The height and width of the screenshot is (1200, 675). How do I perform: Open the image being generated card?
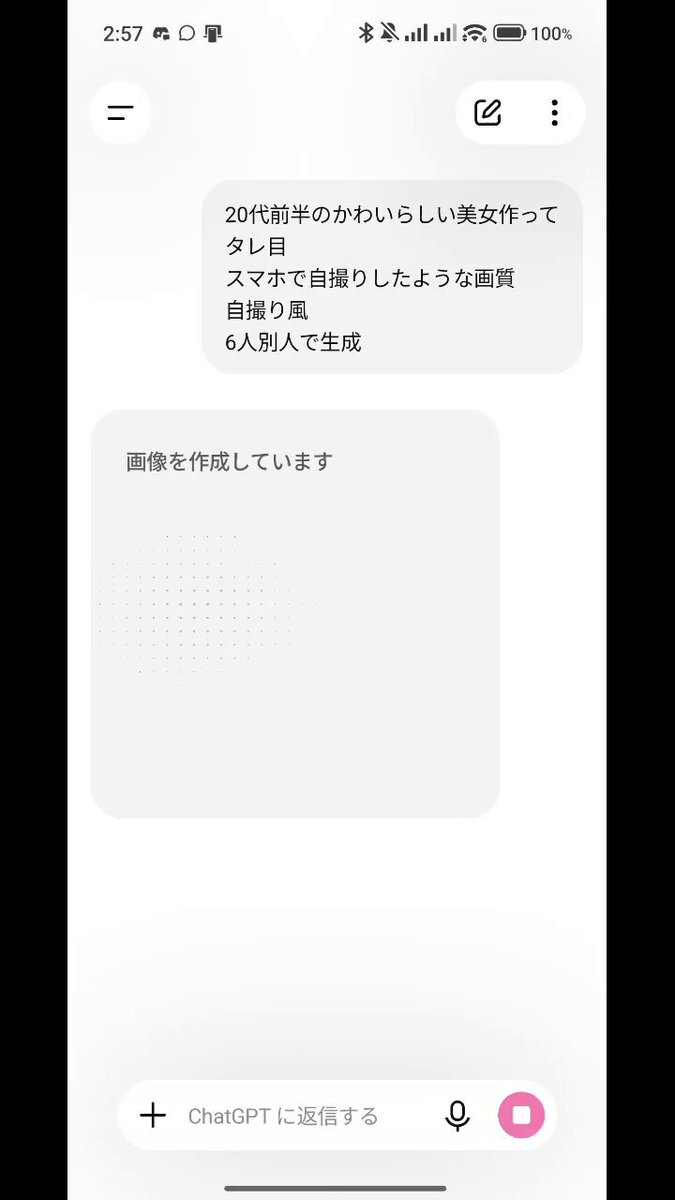click(x=295, y=614)
